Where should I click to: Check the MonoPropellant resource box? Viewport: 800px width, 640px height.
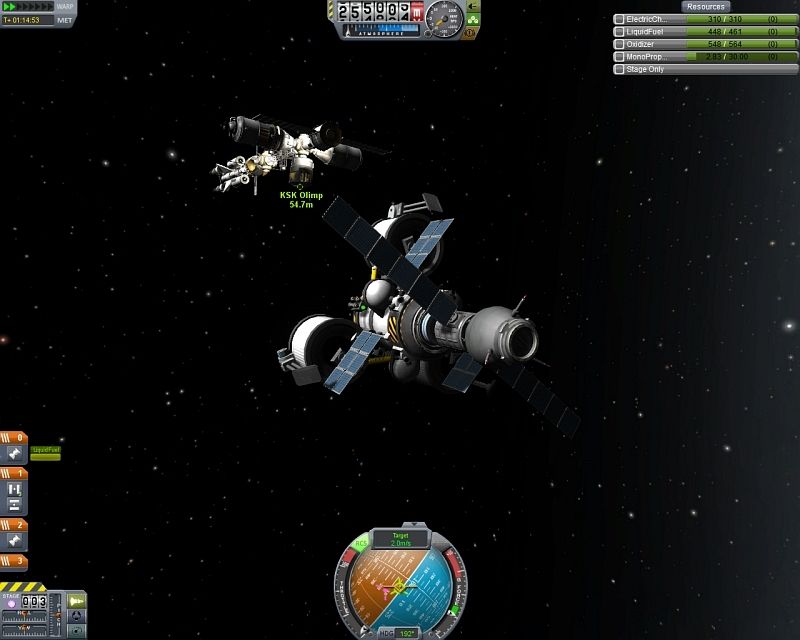[620, 57]
